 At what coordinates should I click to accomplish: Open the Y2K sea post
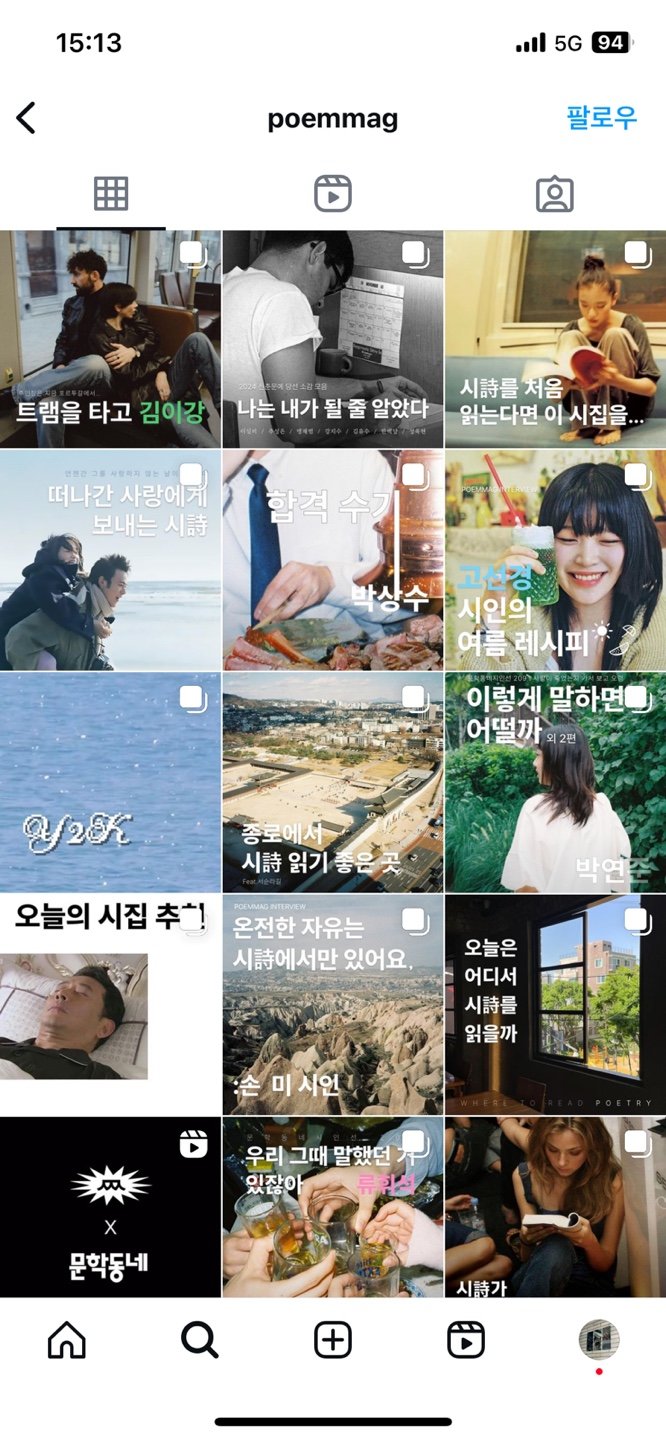pyautogui.click(x=110, y=782)
